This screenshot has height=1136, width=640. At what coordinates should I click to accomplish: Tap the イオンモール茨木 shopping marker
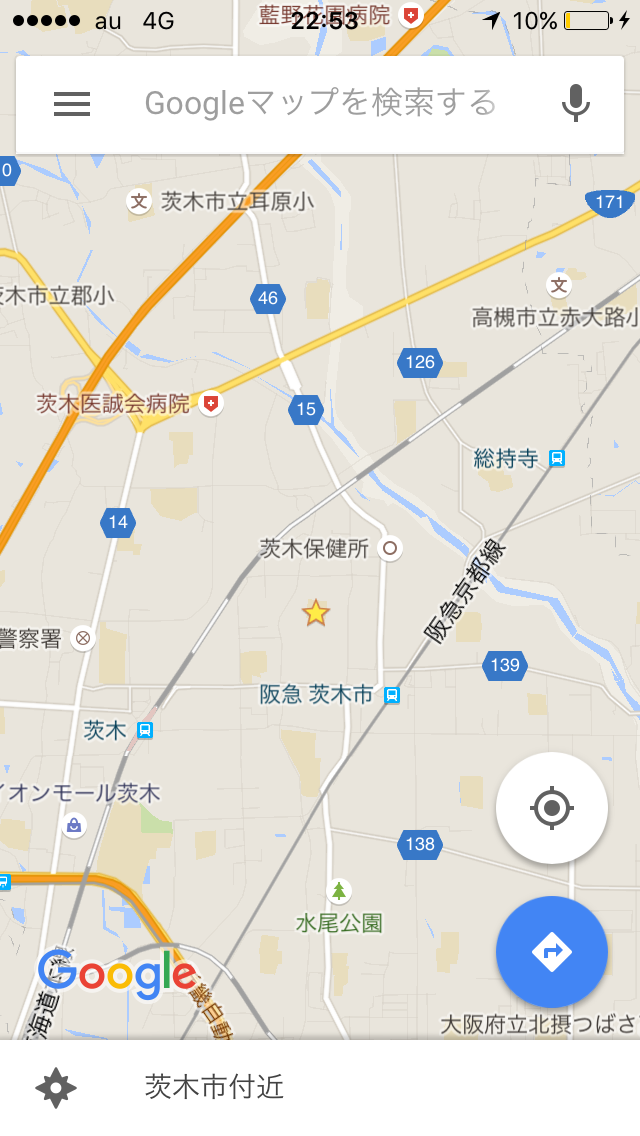[74, 825]
